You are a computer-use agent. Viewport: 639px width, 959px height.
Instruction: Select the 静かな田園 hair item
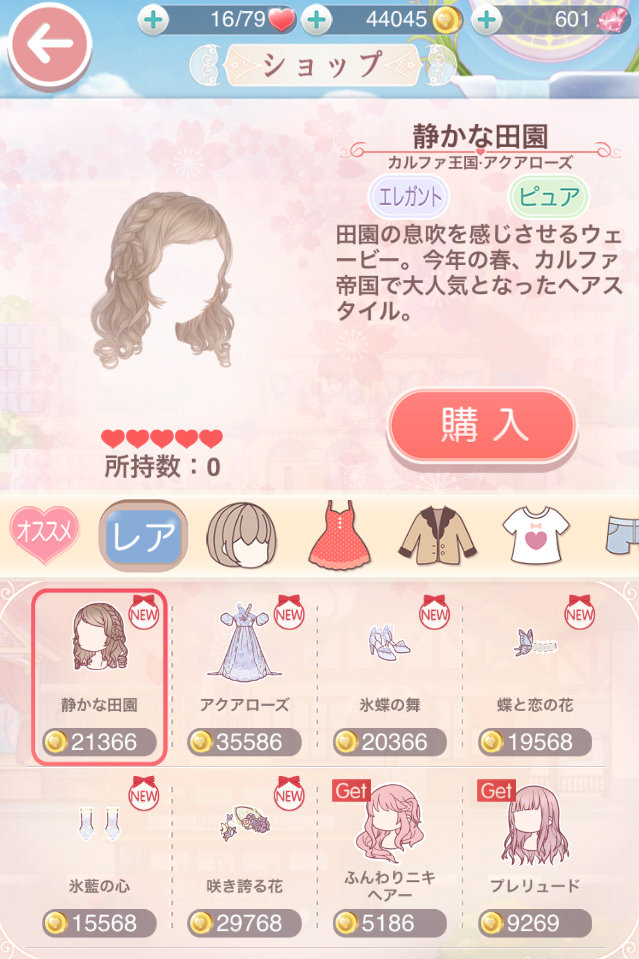(98, 676)
